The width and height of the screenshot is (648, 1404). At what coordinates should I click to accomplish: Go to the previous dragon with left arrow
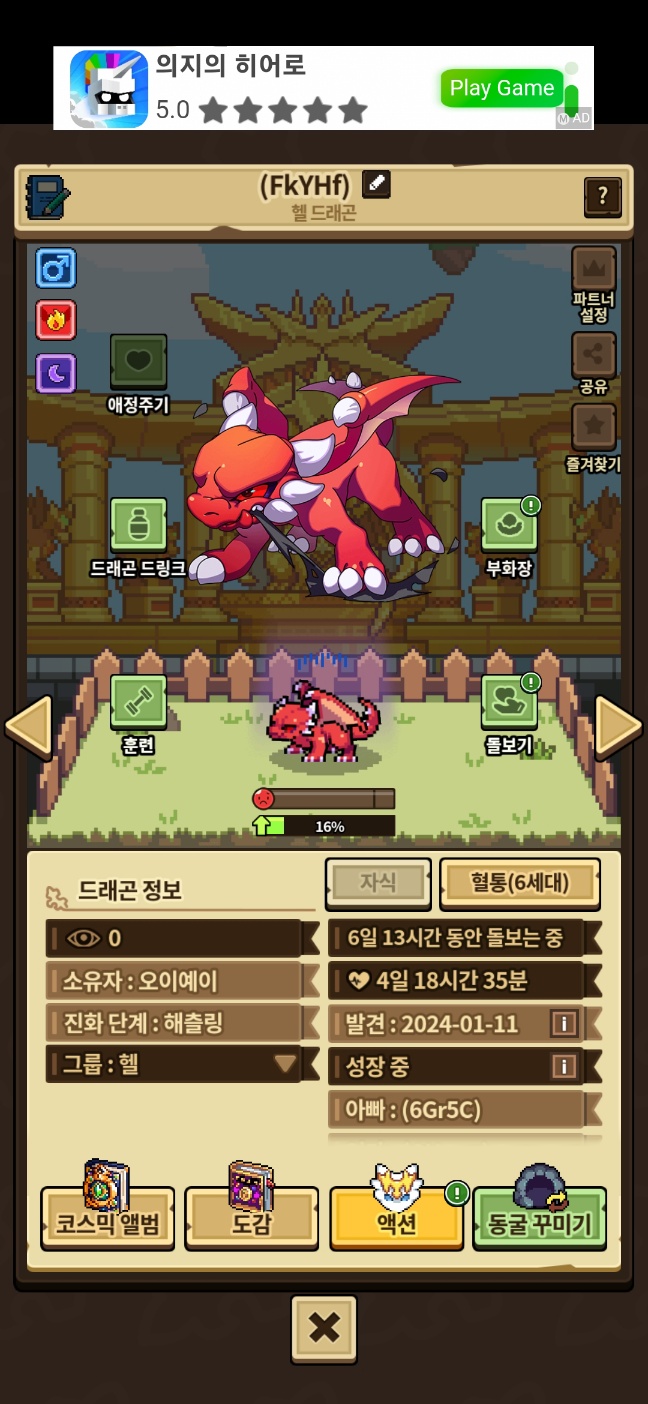pyautogui.click(x=28, y=727)
